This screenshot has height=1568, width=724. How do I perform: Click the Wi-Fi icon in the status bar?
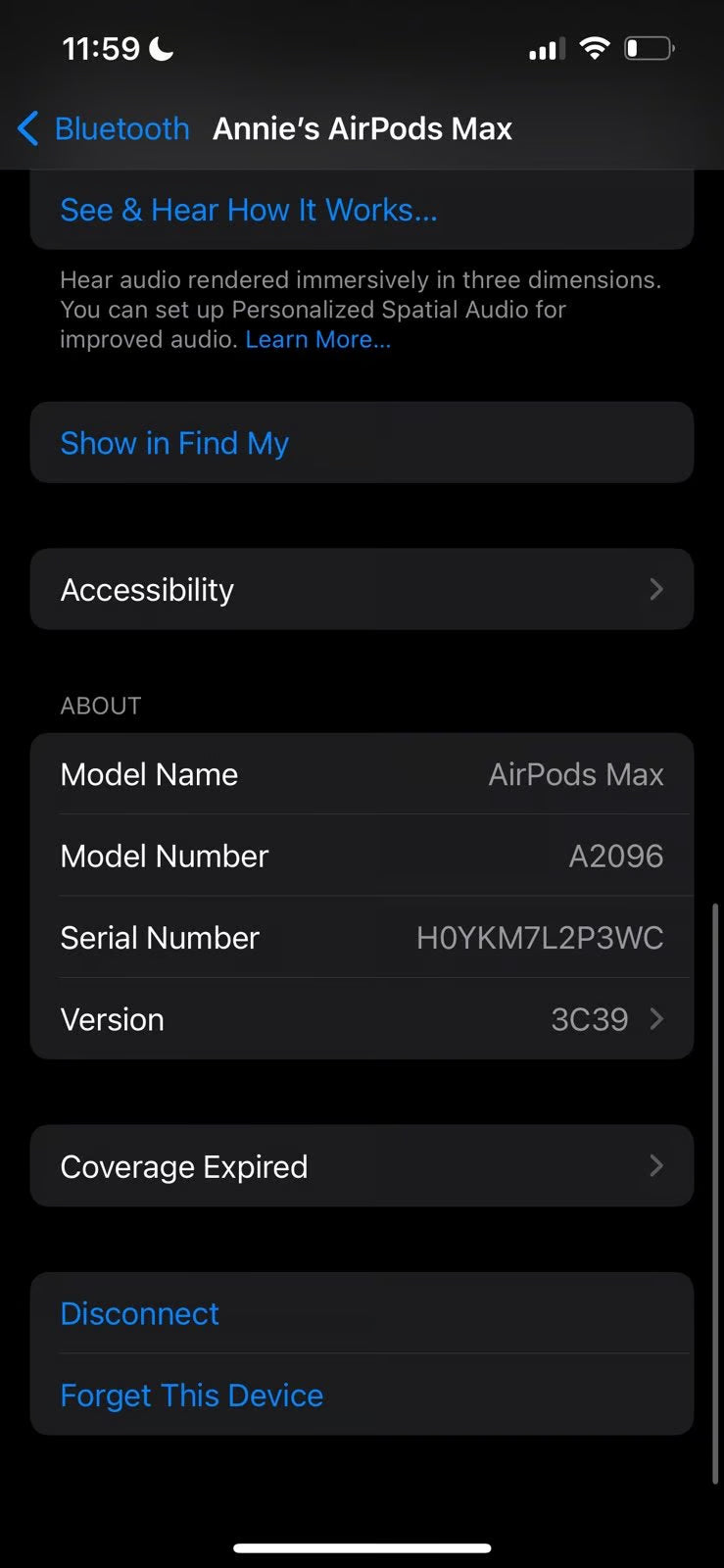click(x=596, y=48)
